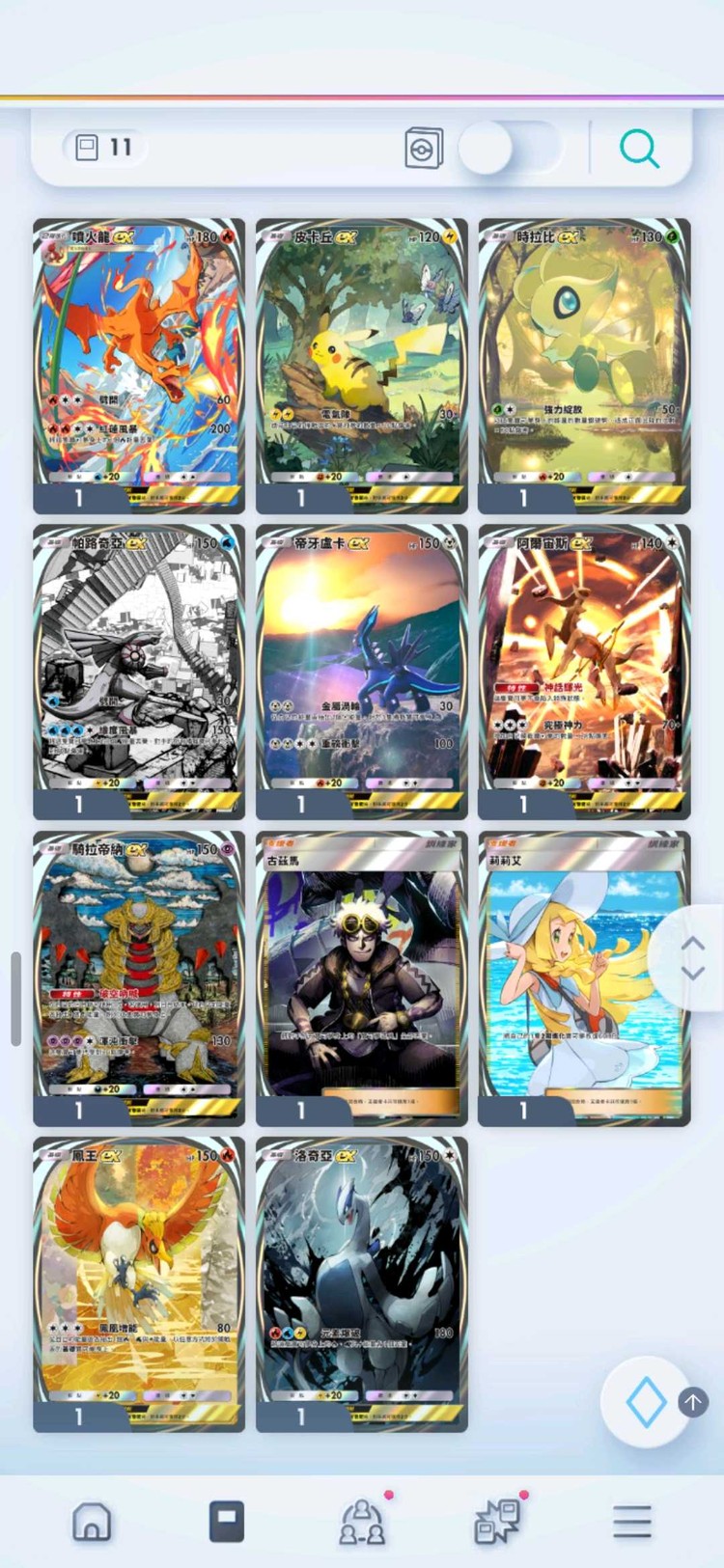724x1568 pixels.
Task: Open the card search magnifier
Action: tap(639, 150)
